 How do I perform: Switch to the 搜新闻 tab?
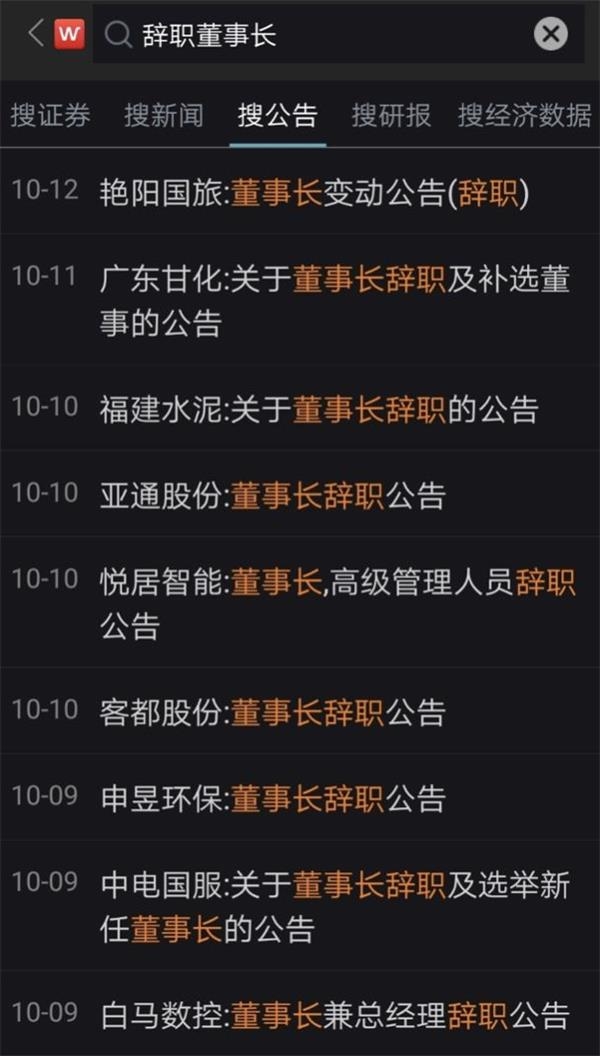163,115
